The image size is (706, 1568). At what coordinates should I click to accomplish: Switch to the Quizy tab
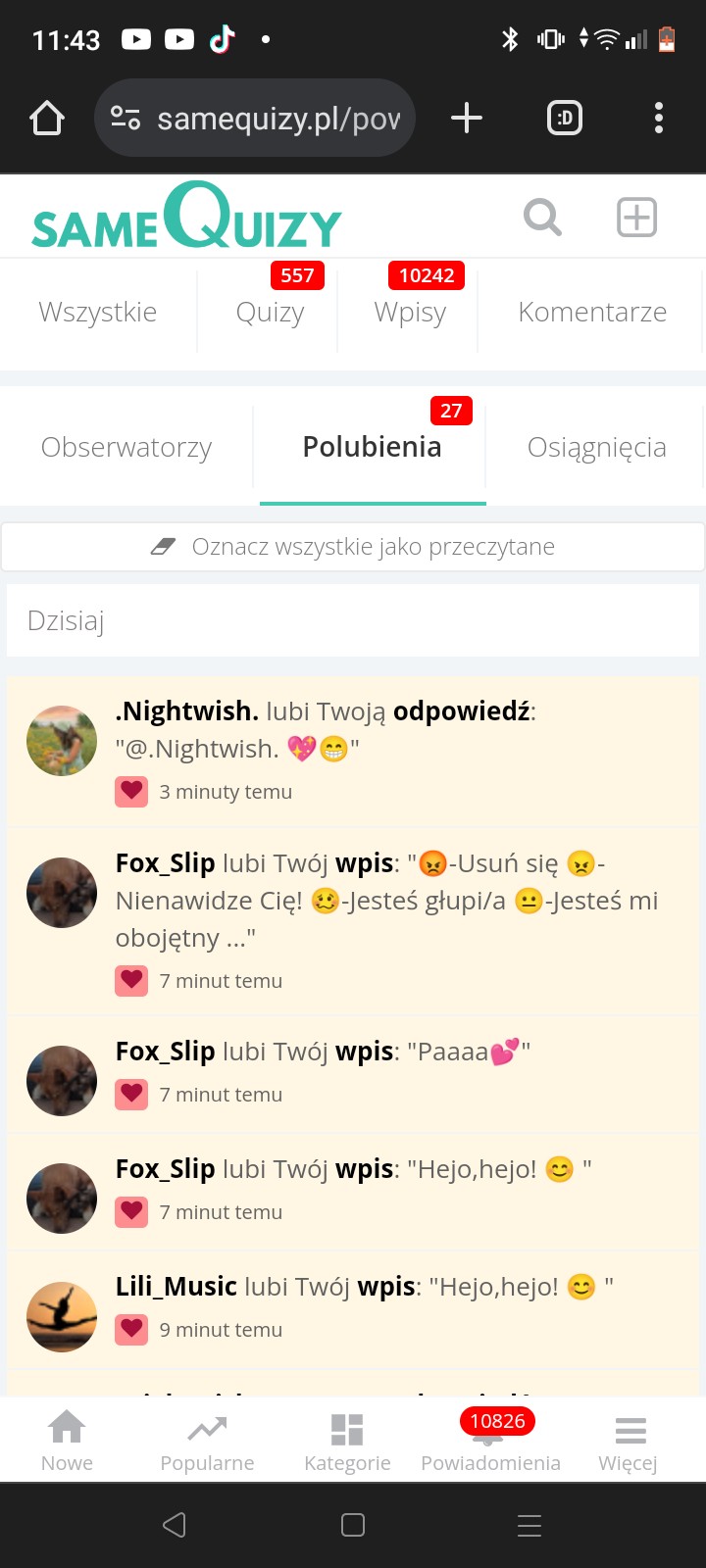tap(270, 313)
